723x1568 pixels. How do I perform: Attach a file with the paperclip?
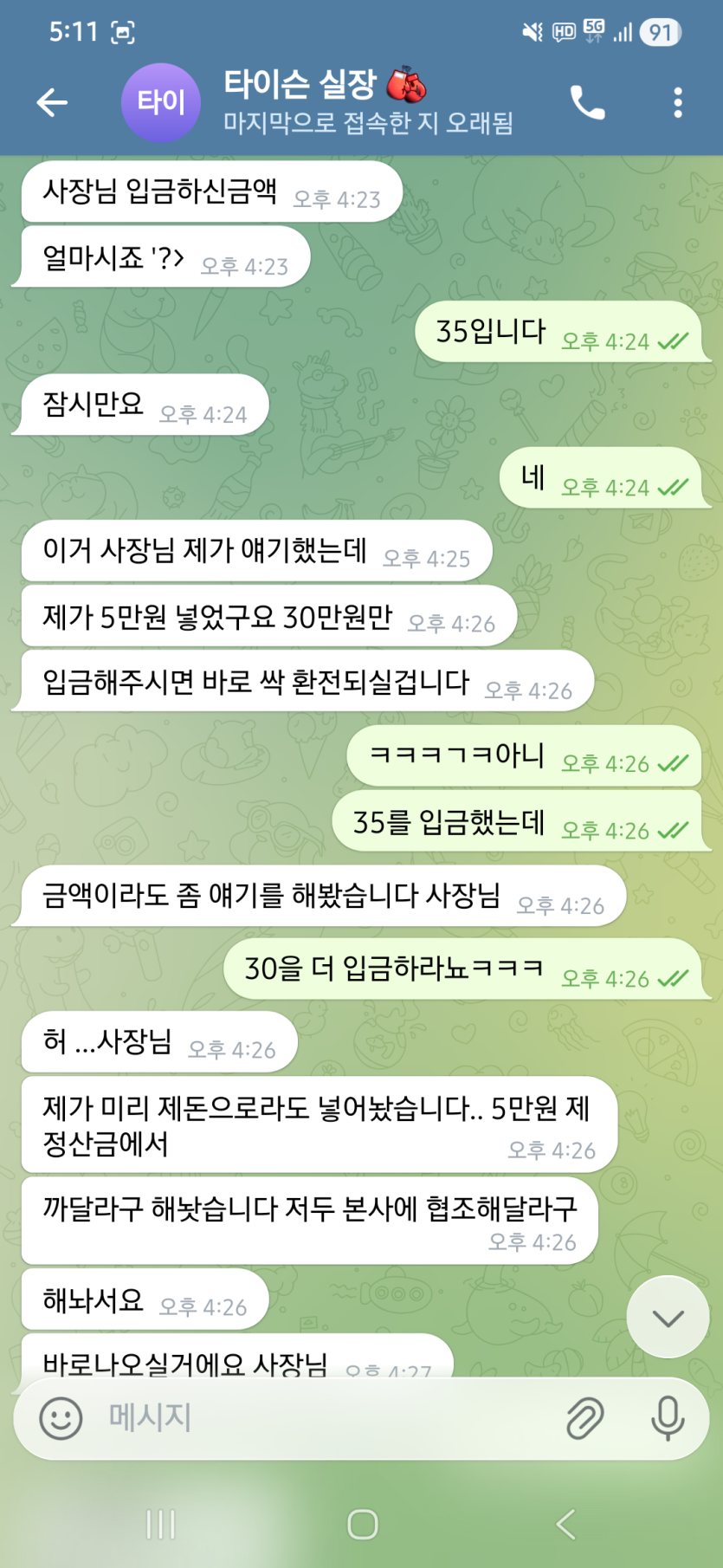584,1418
